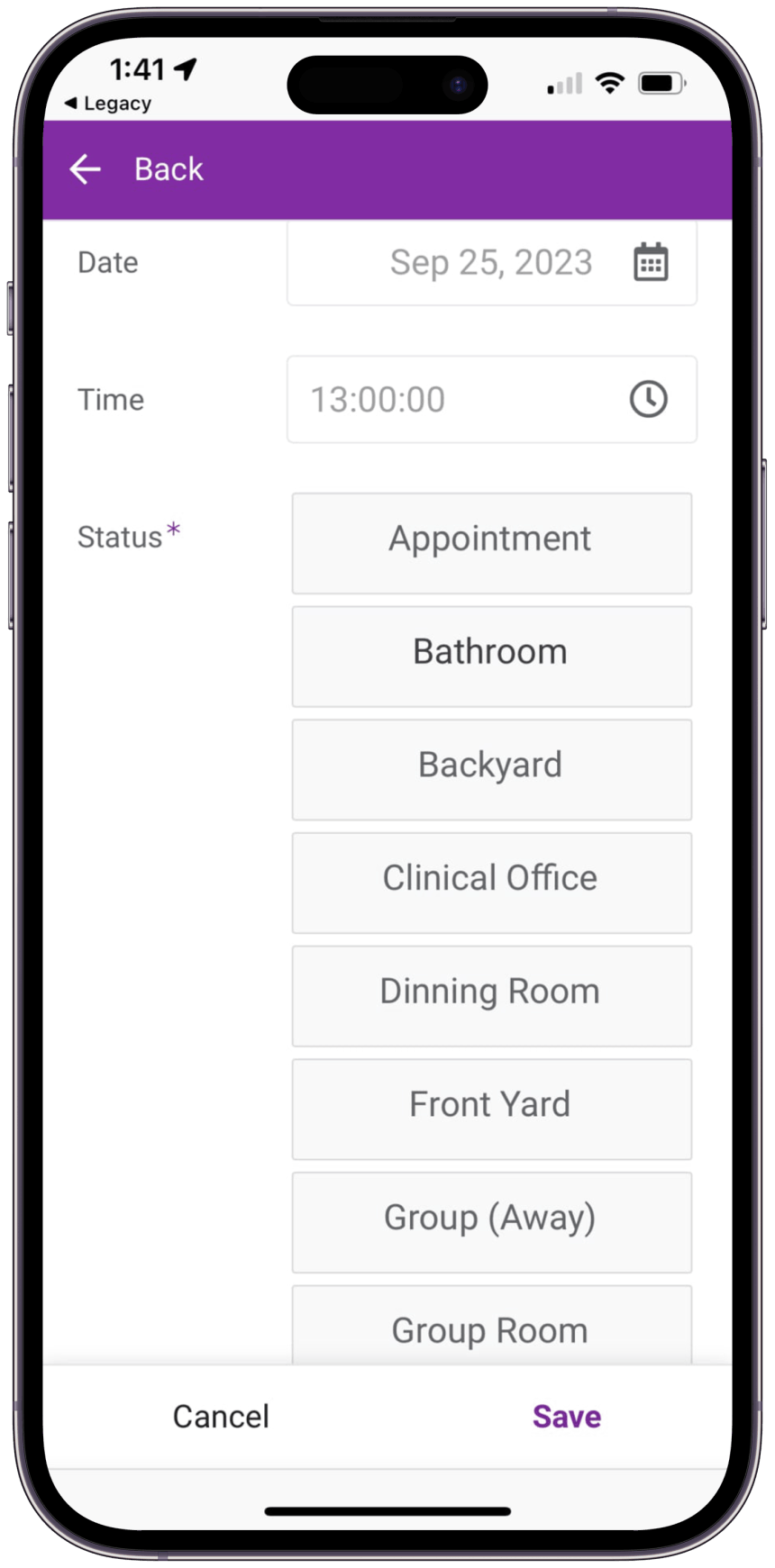Cancel the form
Image resolution: width=775 pixels, height=1568 pixels.
pos(221,1416)
